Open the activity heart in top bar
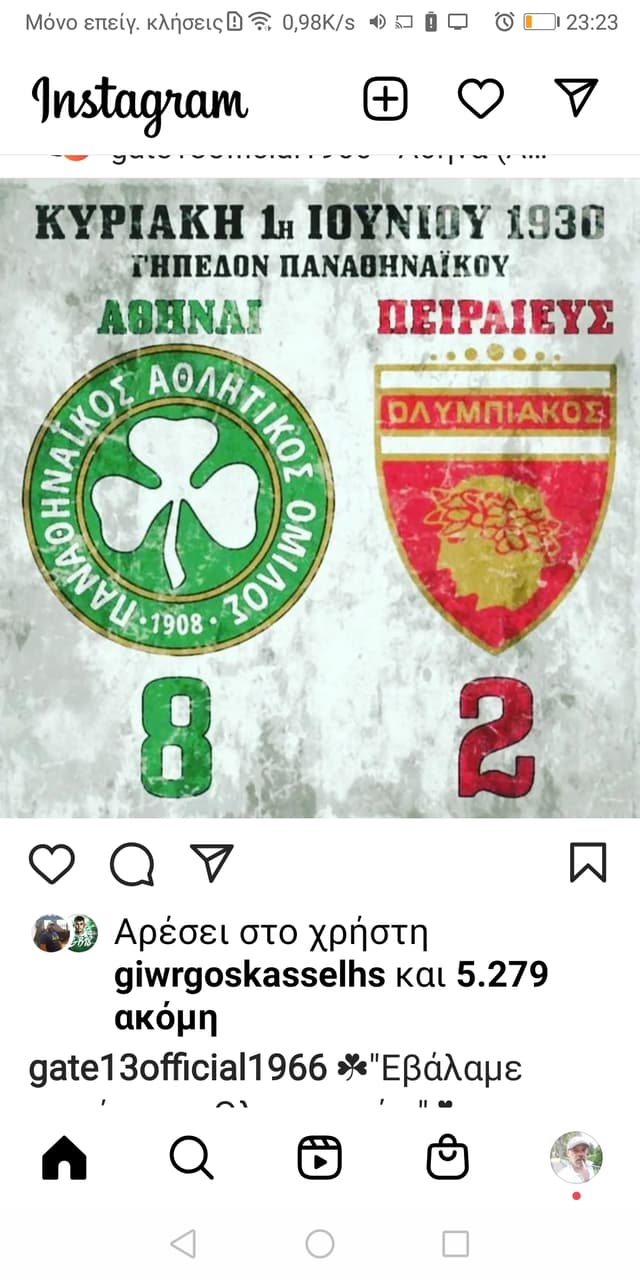The height and width of the screenshot is (1280, 640). pyautogui.click(x=480, y=99)
